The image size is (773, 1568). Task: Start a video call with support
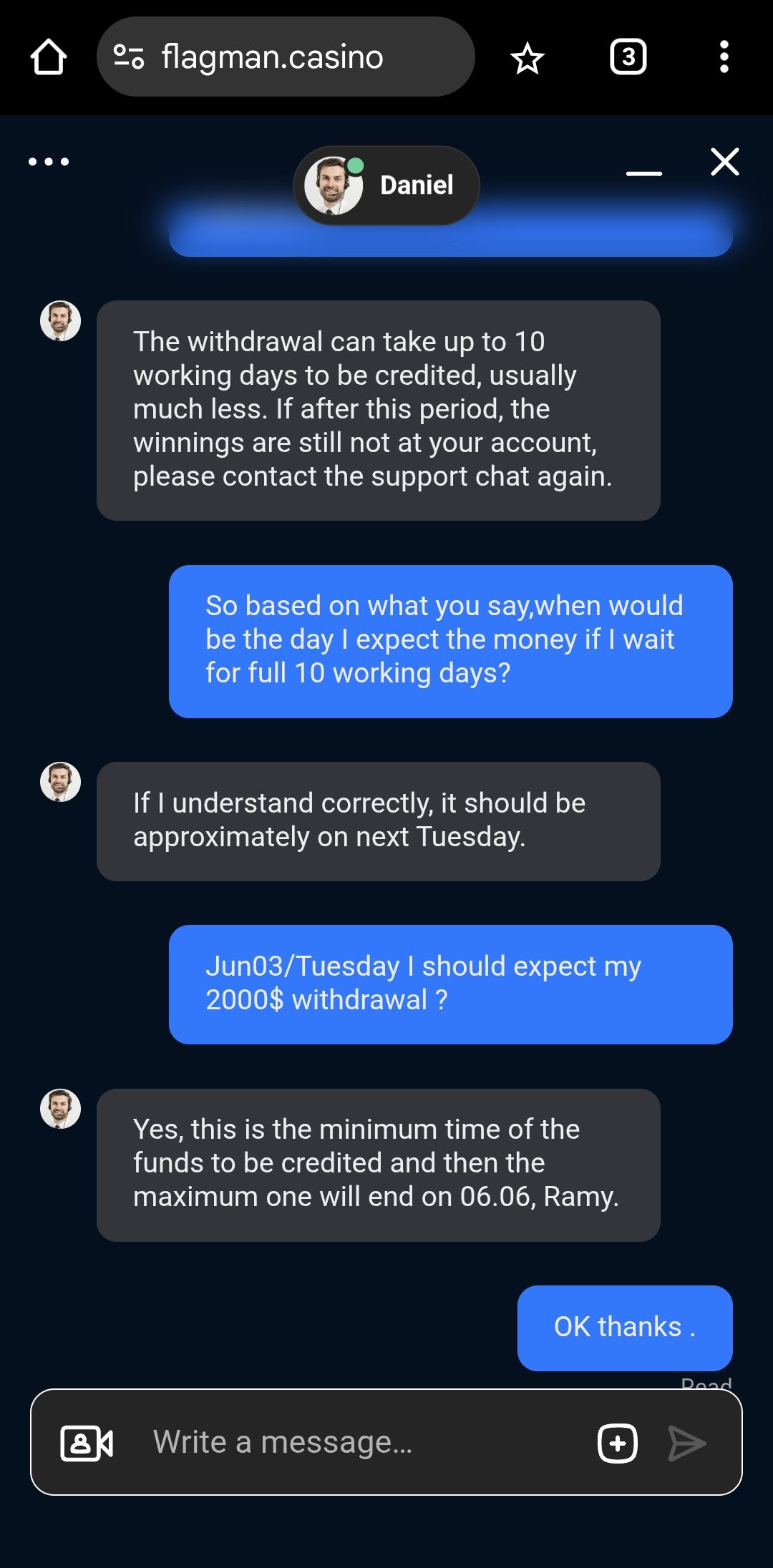click(x=87, y=1443)
